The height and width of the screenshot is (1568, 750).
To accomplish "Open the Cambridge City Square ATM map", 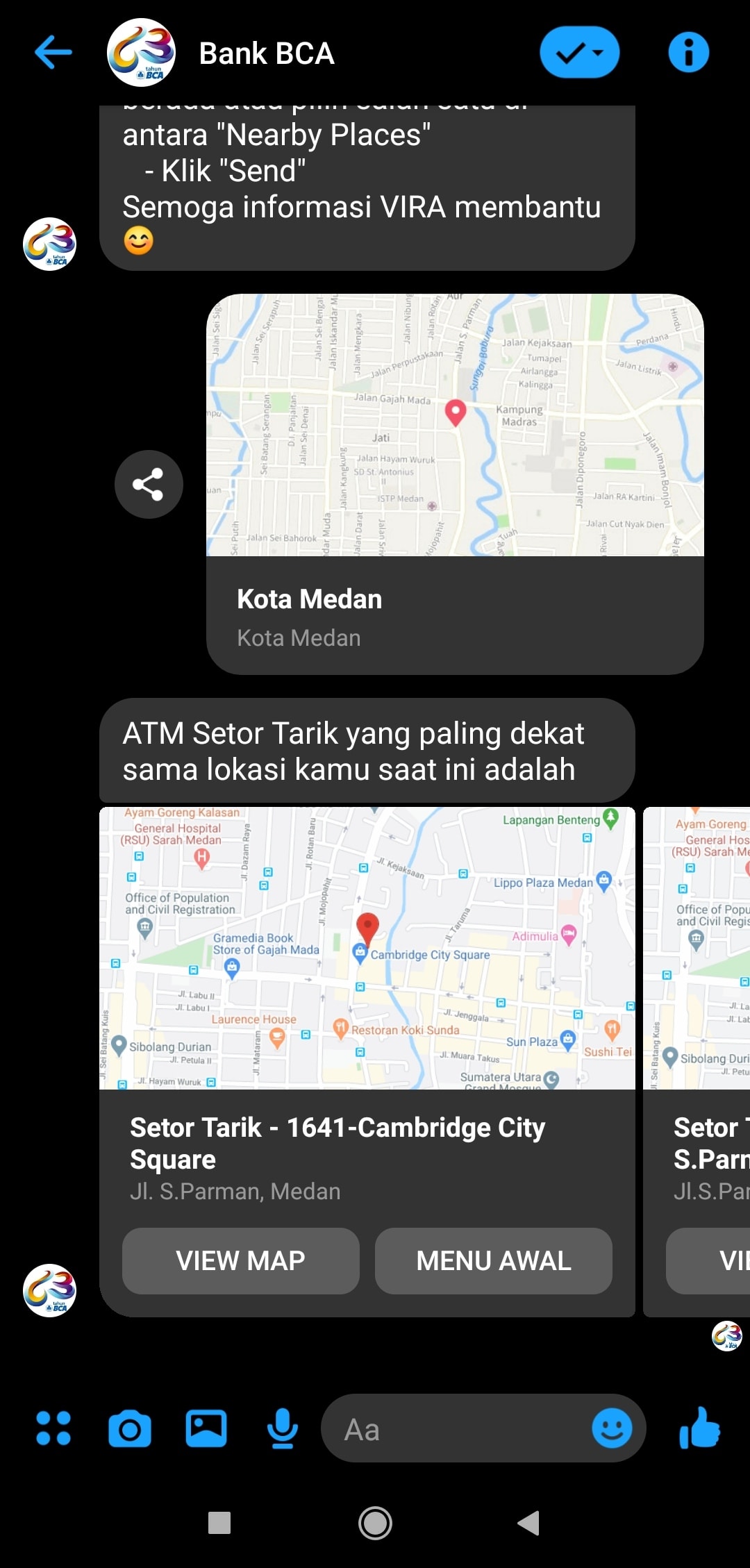I will click(367, 948).
